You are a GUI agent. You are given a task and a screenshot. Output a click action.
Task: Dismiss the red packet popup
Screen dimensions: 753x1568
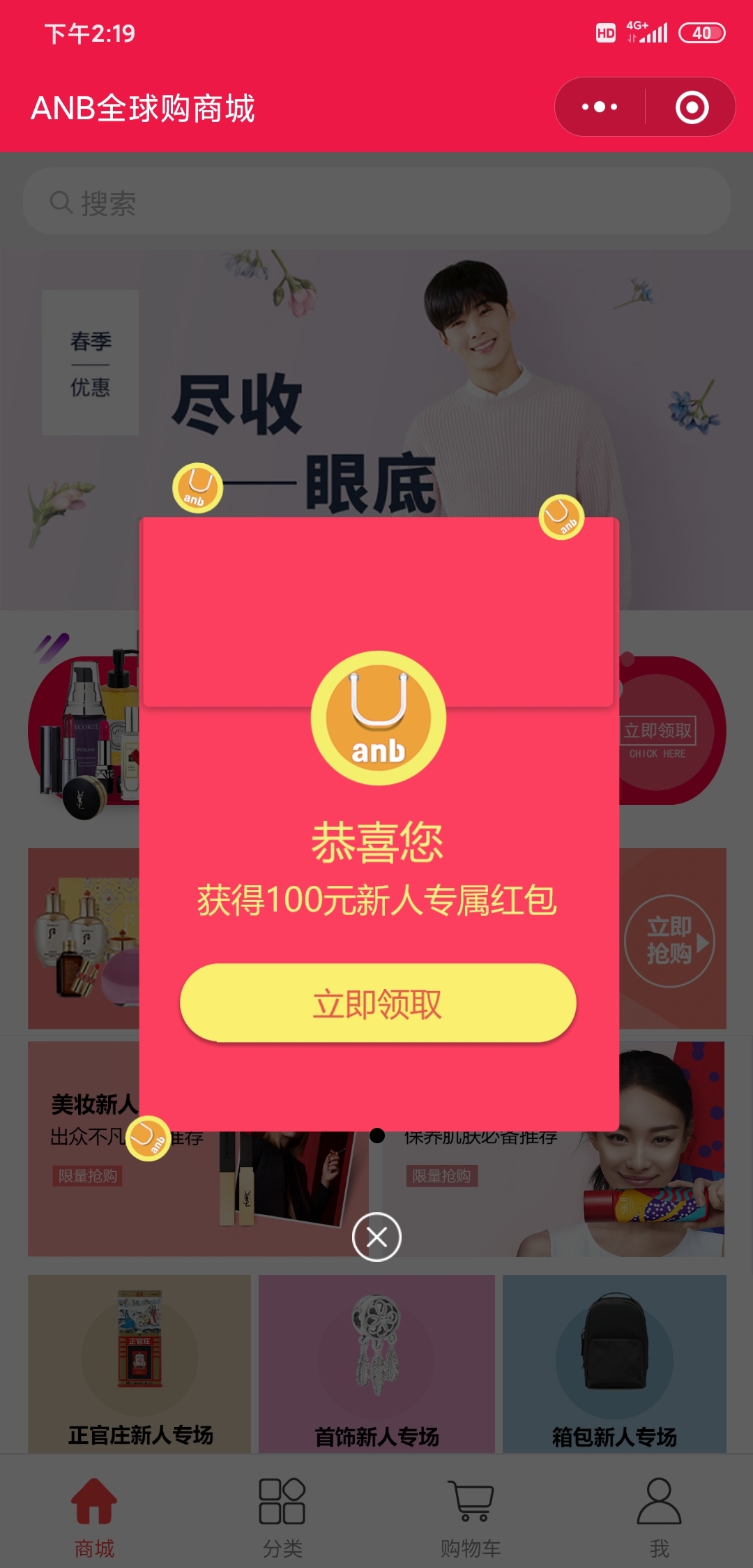coord(376,1237)
